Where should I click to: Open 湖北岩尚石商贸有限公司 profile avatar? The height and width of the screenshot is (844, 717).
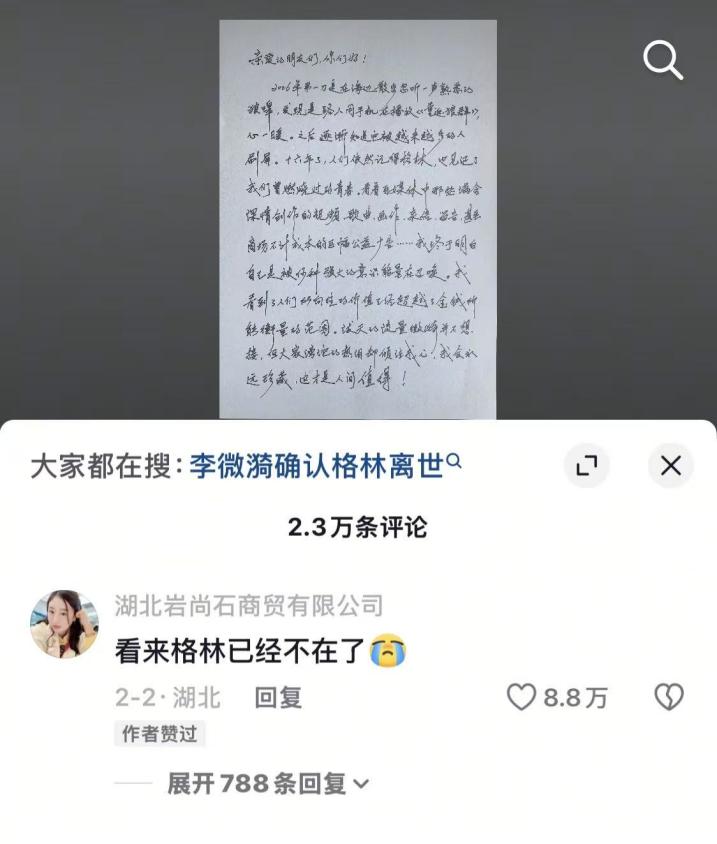[x=64, y=623]
